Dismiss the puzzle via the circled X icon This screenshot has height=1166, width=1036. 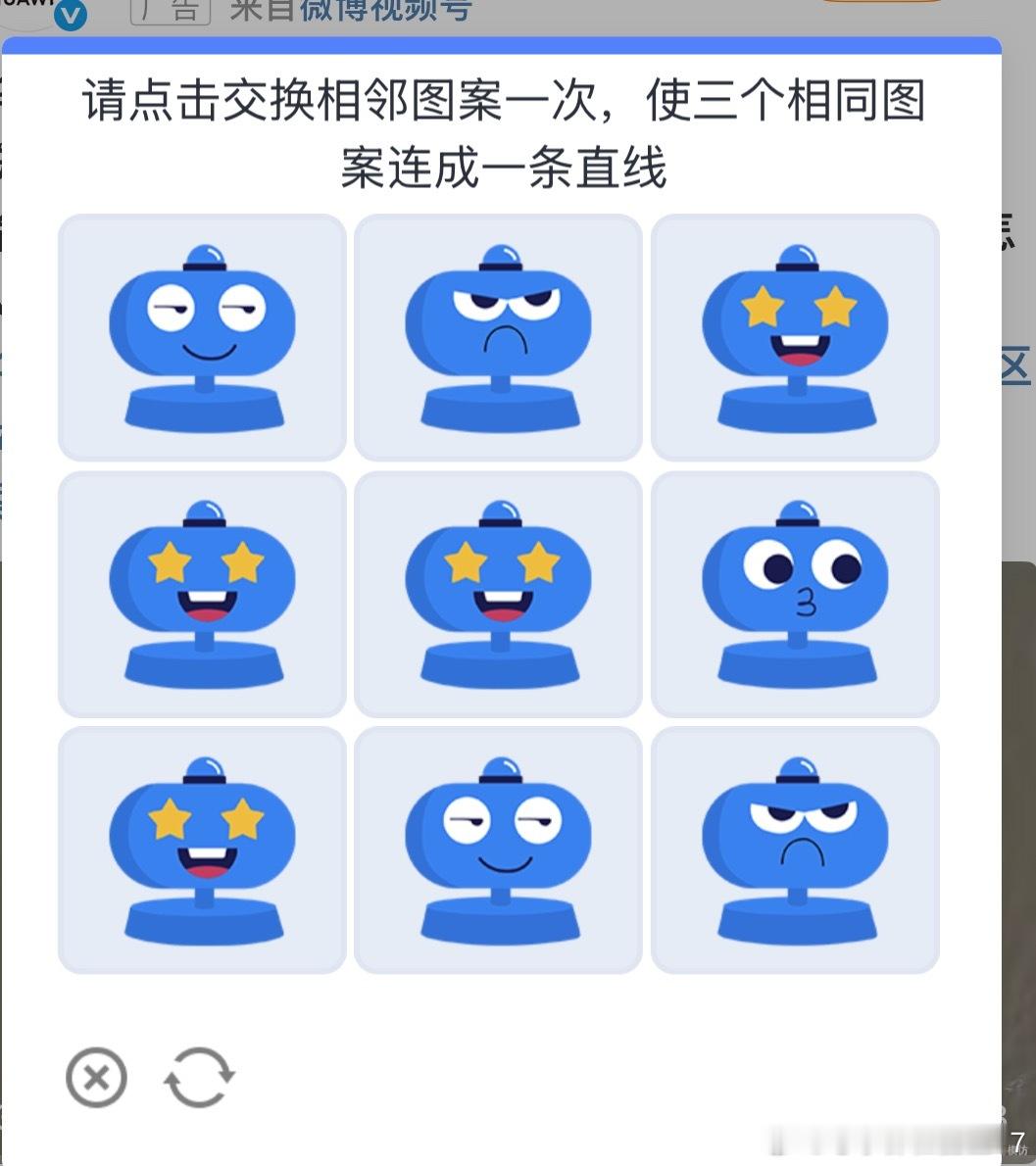(x=96, y=1076)
